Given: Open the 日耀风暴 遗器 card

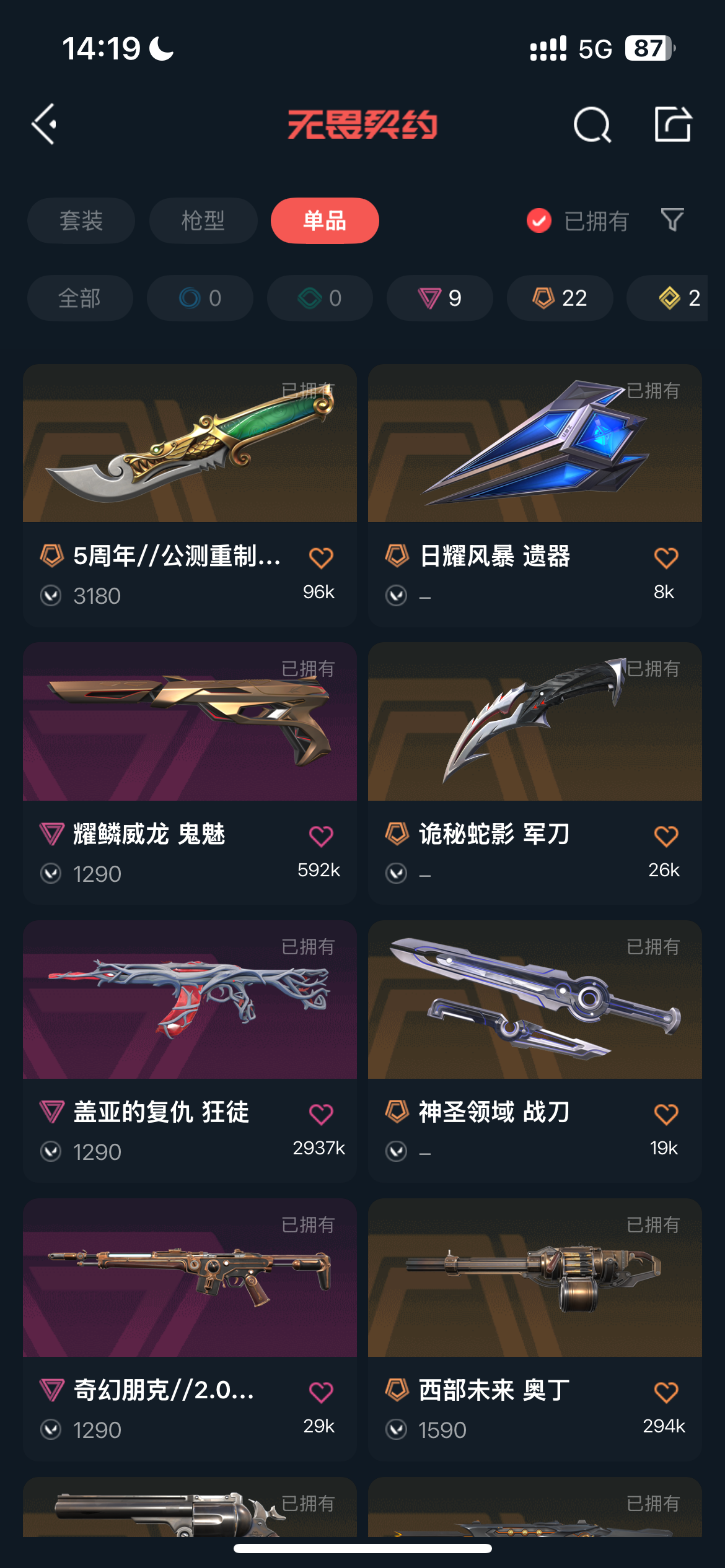Looking at the screenshot, I should click(535, 495).
